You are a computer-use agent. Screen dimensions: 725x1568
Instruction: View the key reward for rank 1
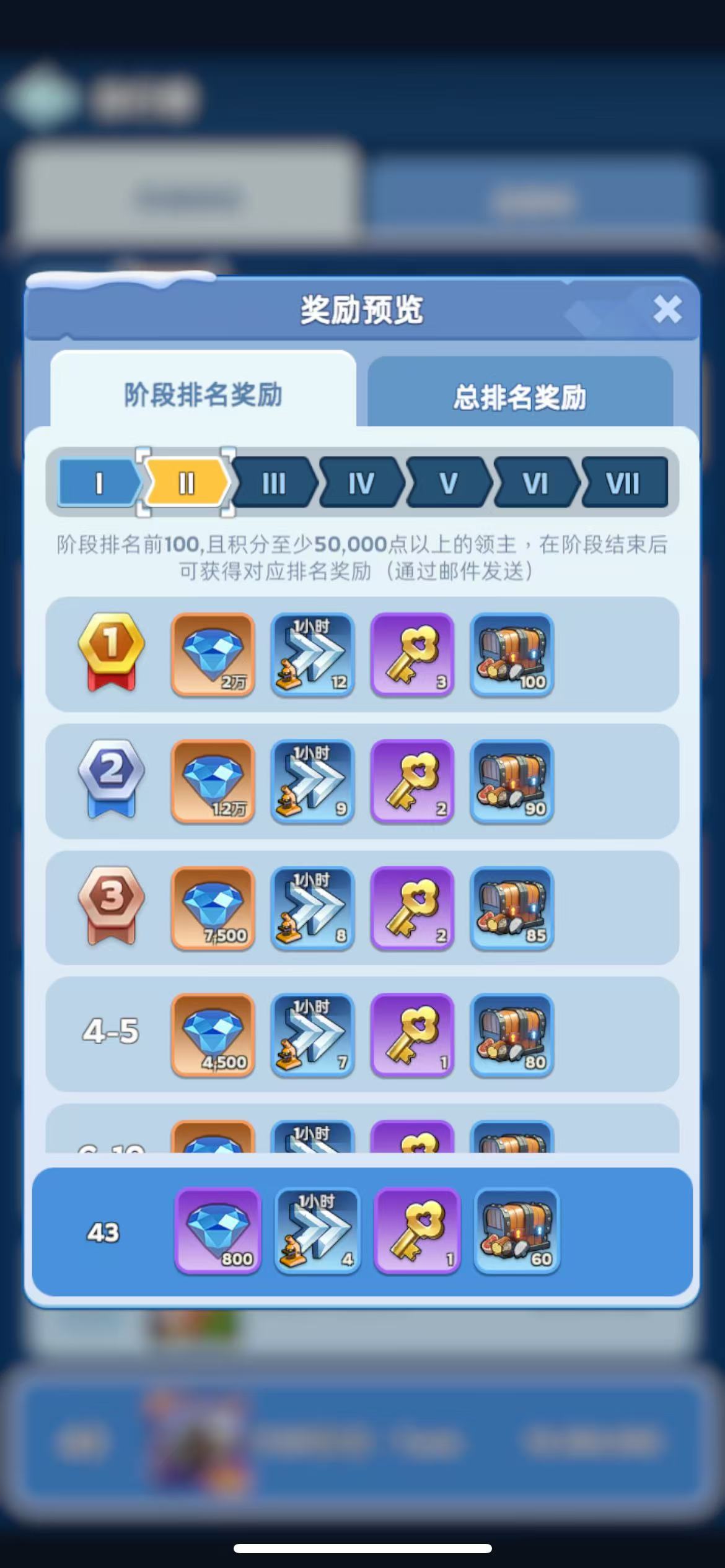pyautogui.click(x=413, y=655)
